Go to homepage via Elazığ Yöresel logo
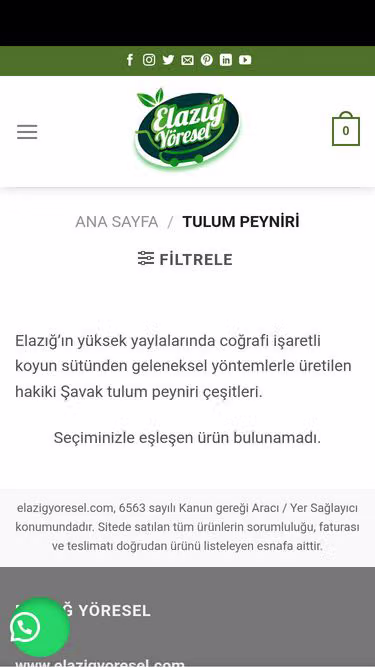375x667 pixels. [188, 127]
